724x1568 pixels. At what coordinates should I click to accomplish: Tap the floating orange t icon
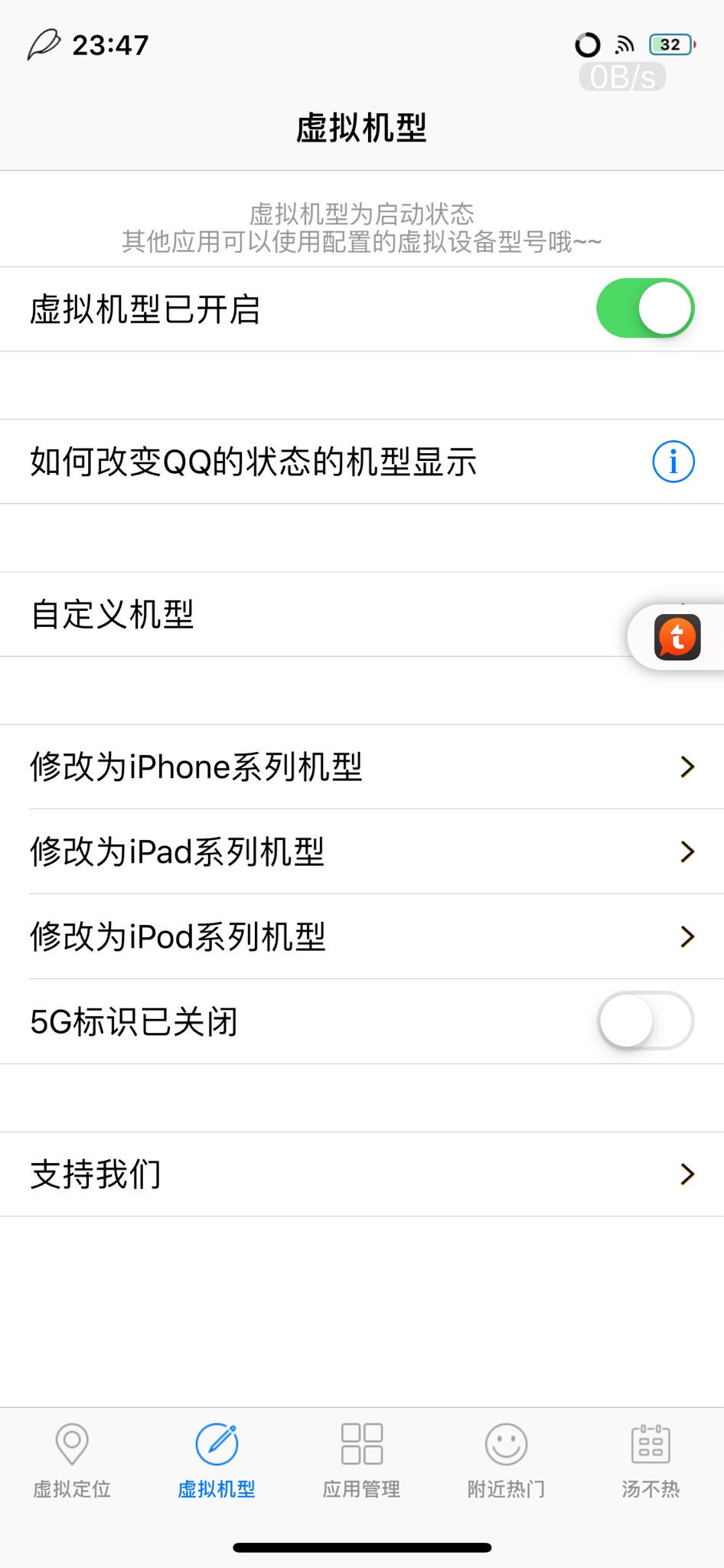click(677, 637)
